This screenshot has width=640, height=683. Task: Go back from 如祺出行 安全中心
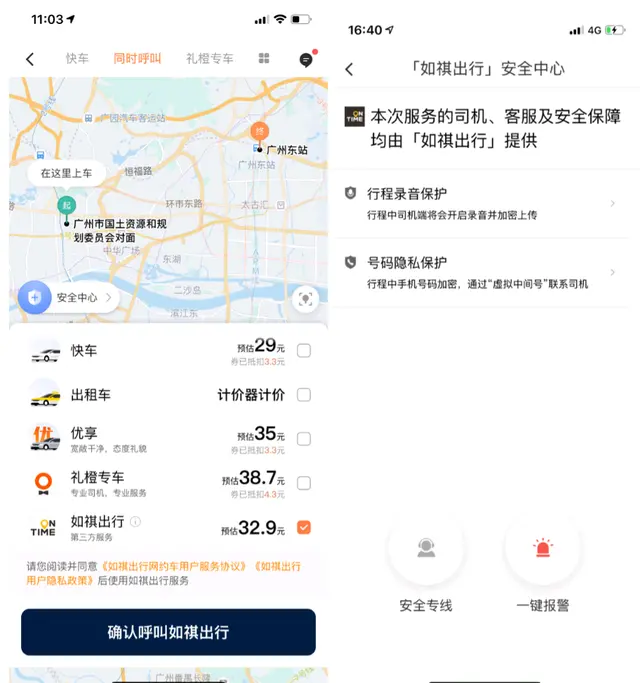(349, 69)
